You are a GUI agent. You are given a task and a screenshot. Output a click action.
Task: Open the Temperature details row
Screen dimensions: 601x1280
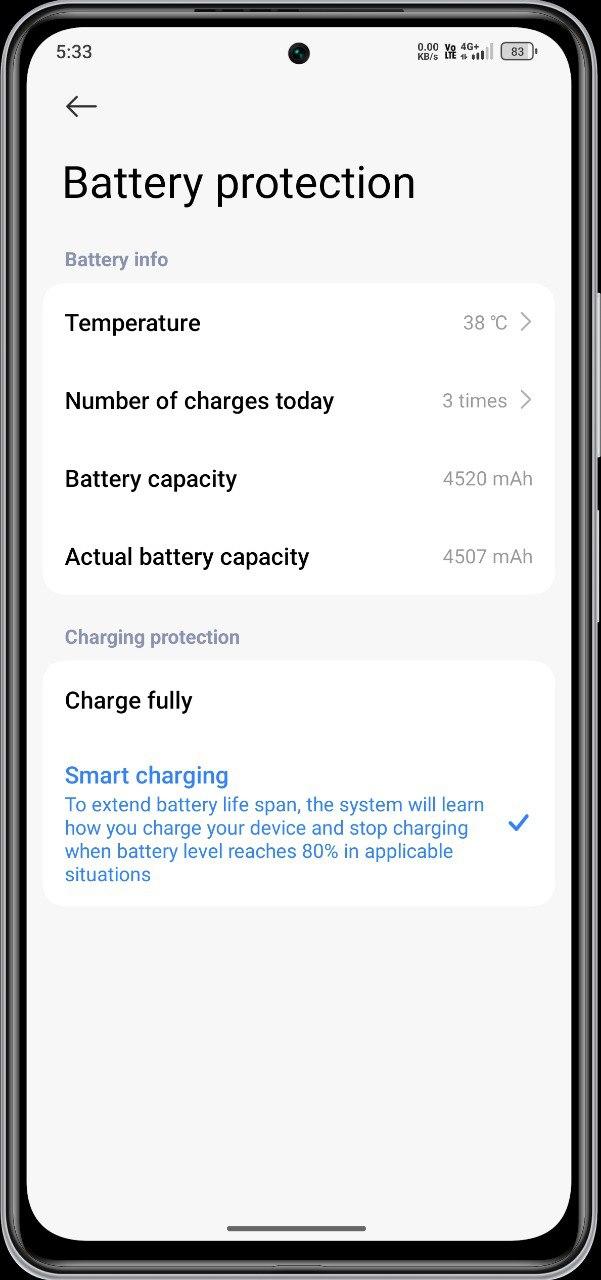[299, 323]
